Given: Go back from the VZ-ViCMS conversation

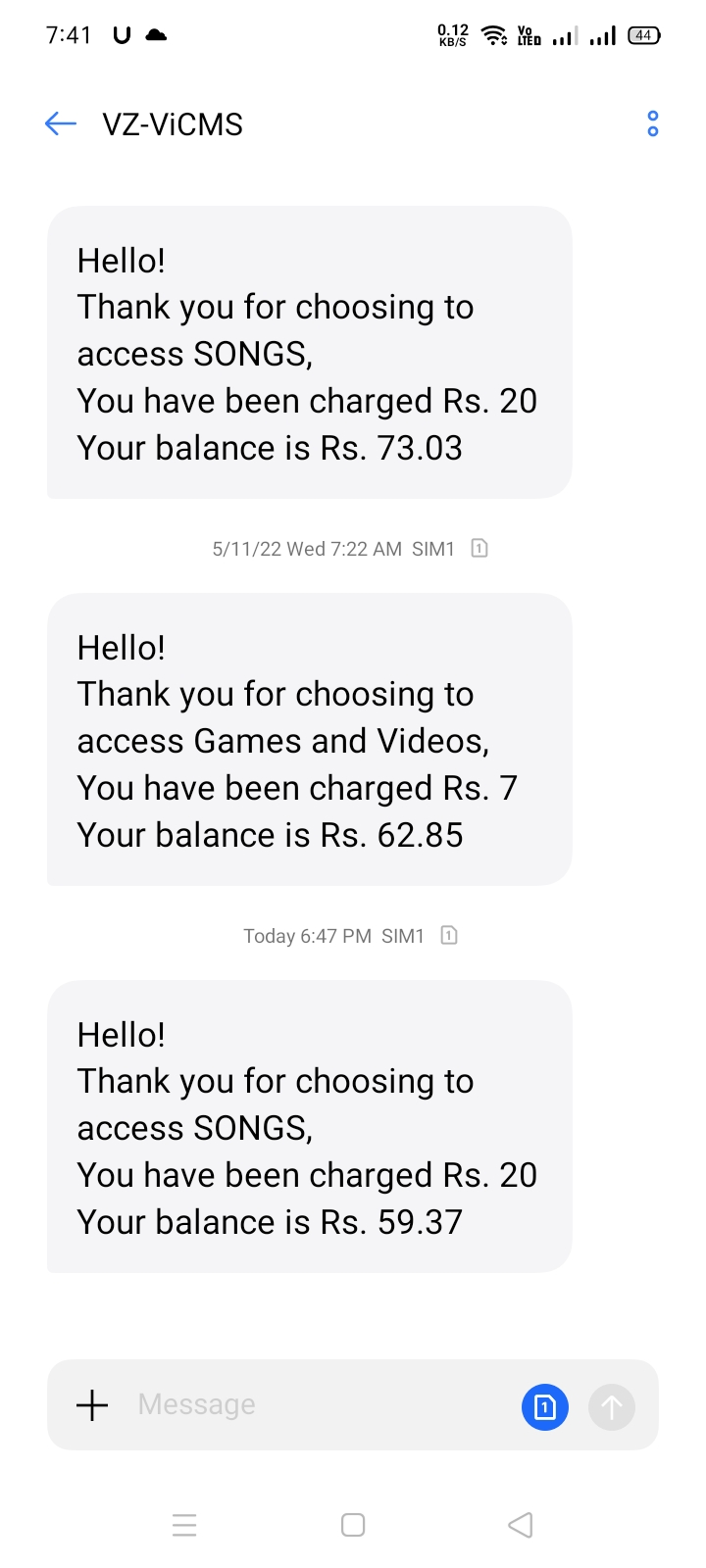Looking at the screenshot, I should [61, 123].
